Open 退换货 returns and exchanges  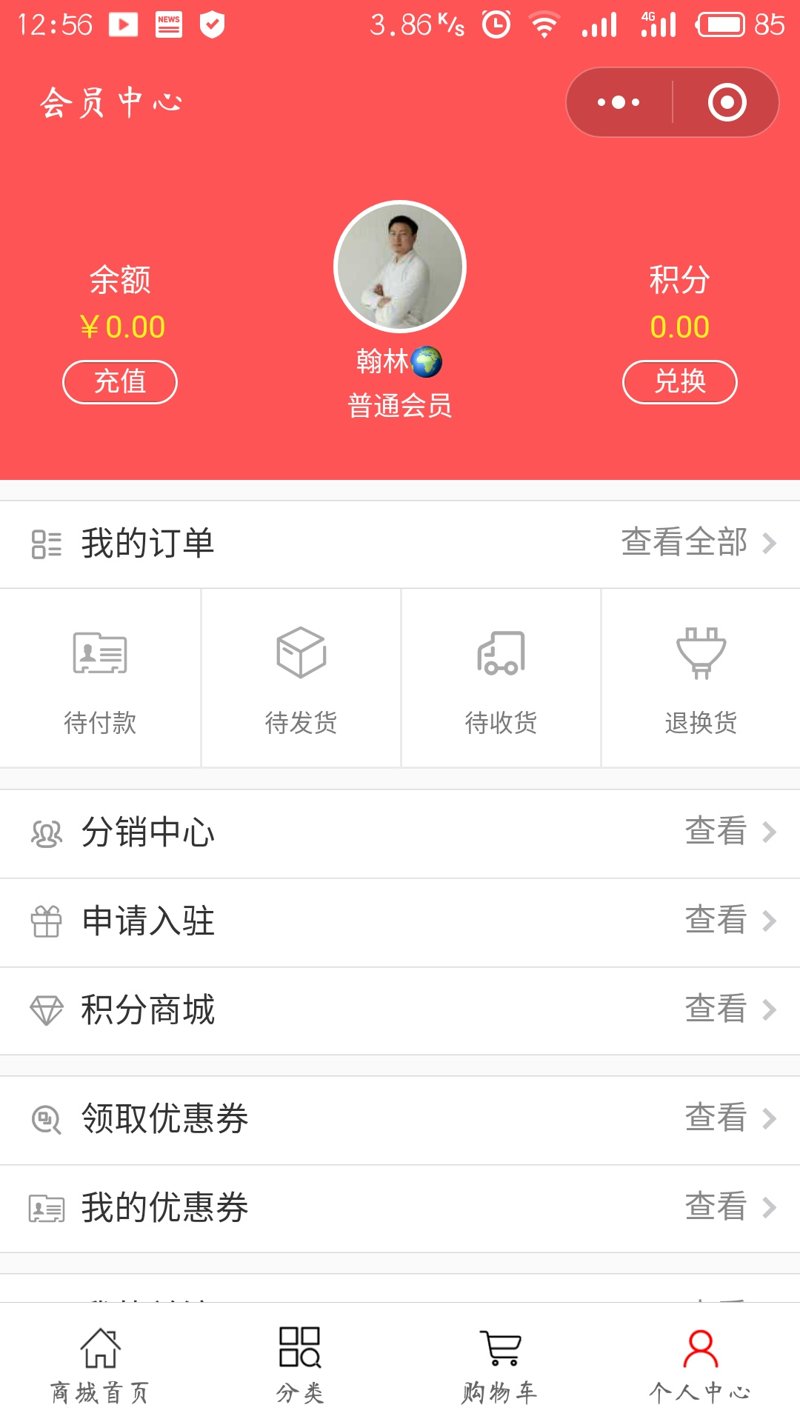701,678
